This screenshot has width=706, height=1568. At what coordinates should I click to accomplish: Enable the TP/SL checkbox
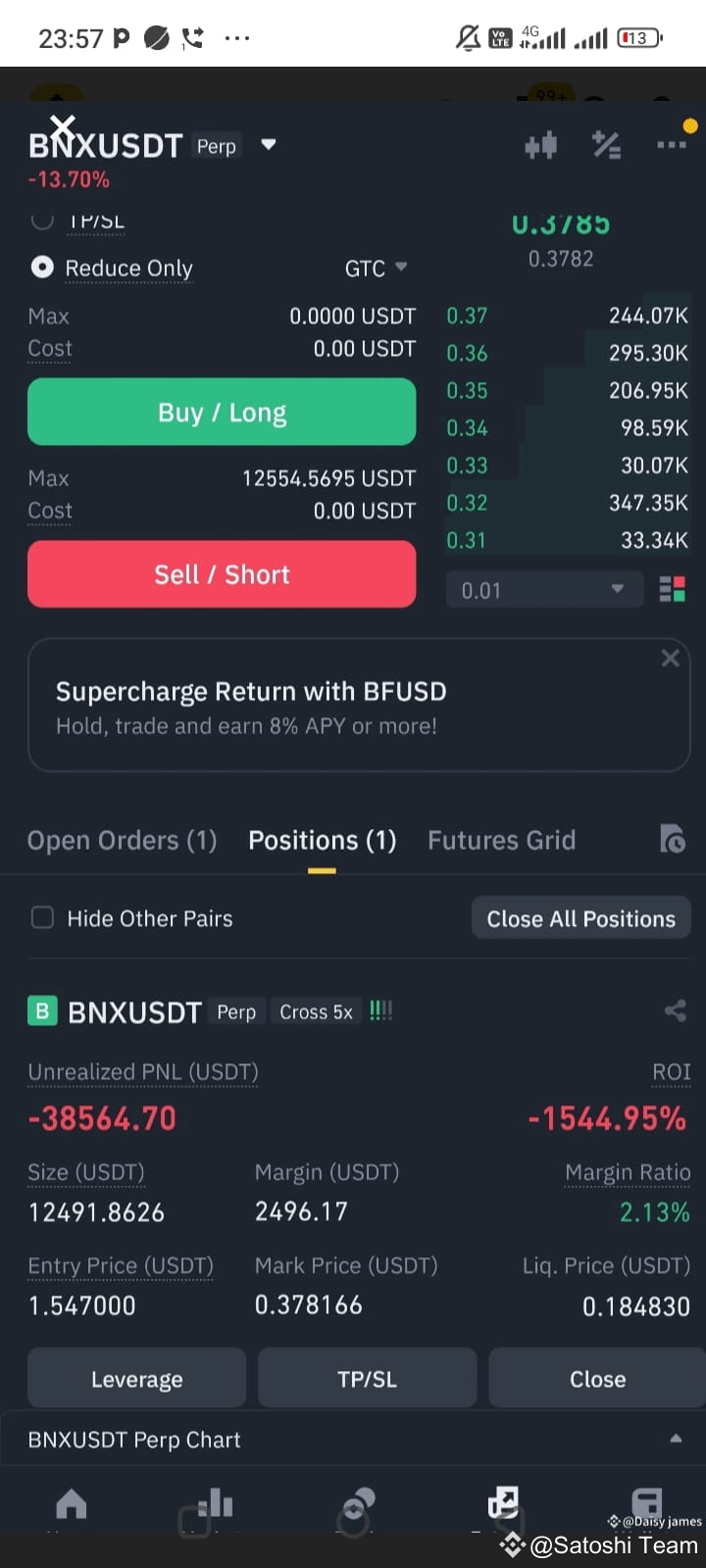click(42, 220)
